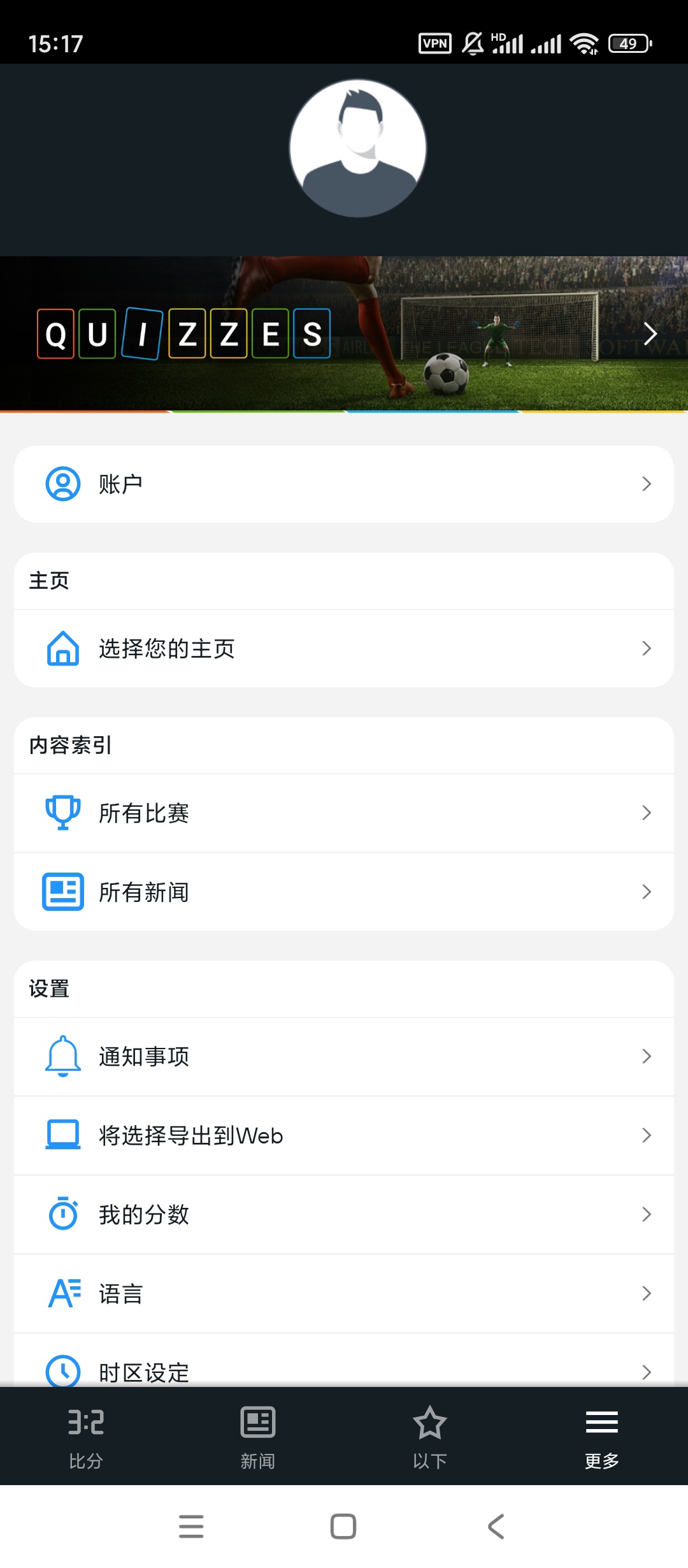Image resolution: width=688 pixels, height=1568 pixels.
Task: View 所有比赛 competitions list
Action: click(344, 813)
